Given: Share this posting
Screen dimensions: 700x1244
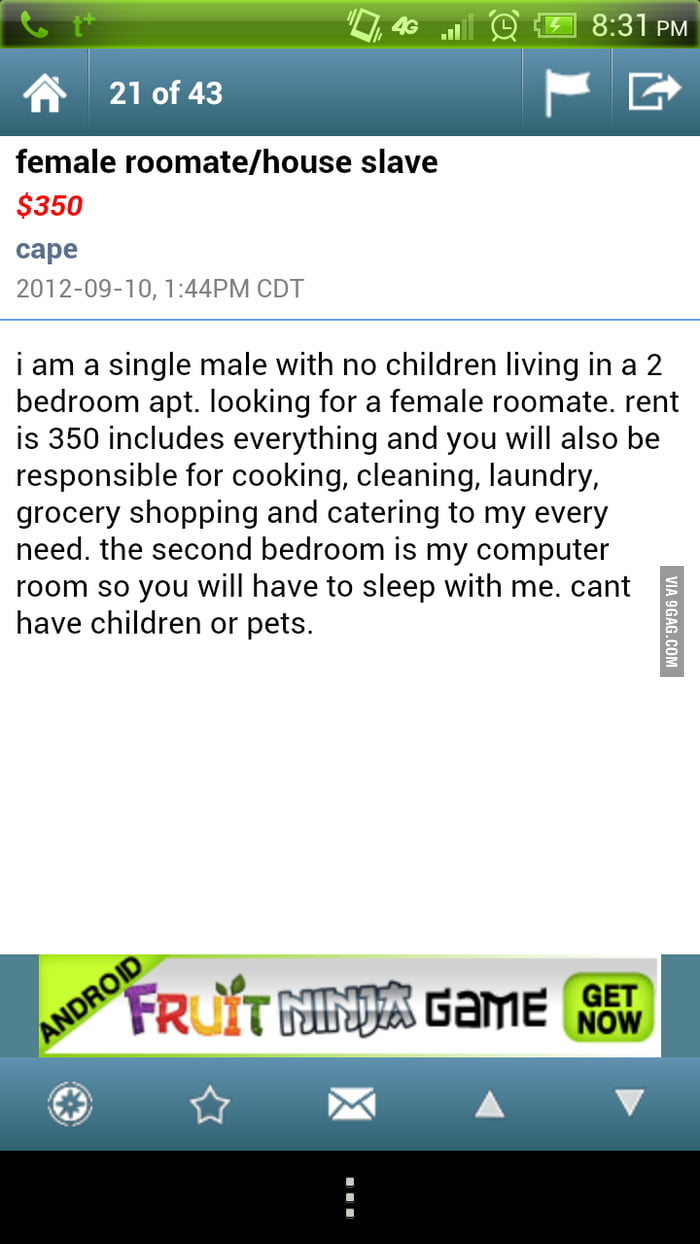Looking at the screenshot, I should tap(654, 93).
